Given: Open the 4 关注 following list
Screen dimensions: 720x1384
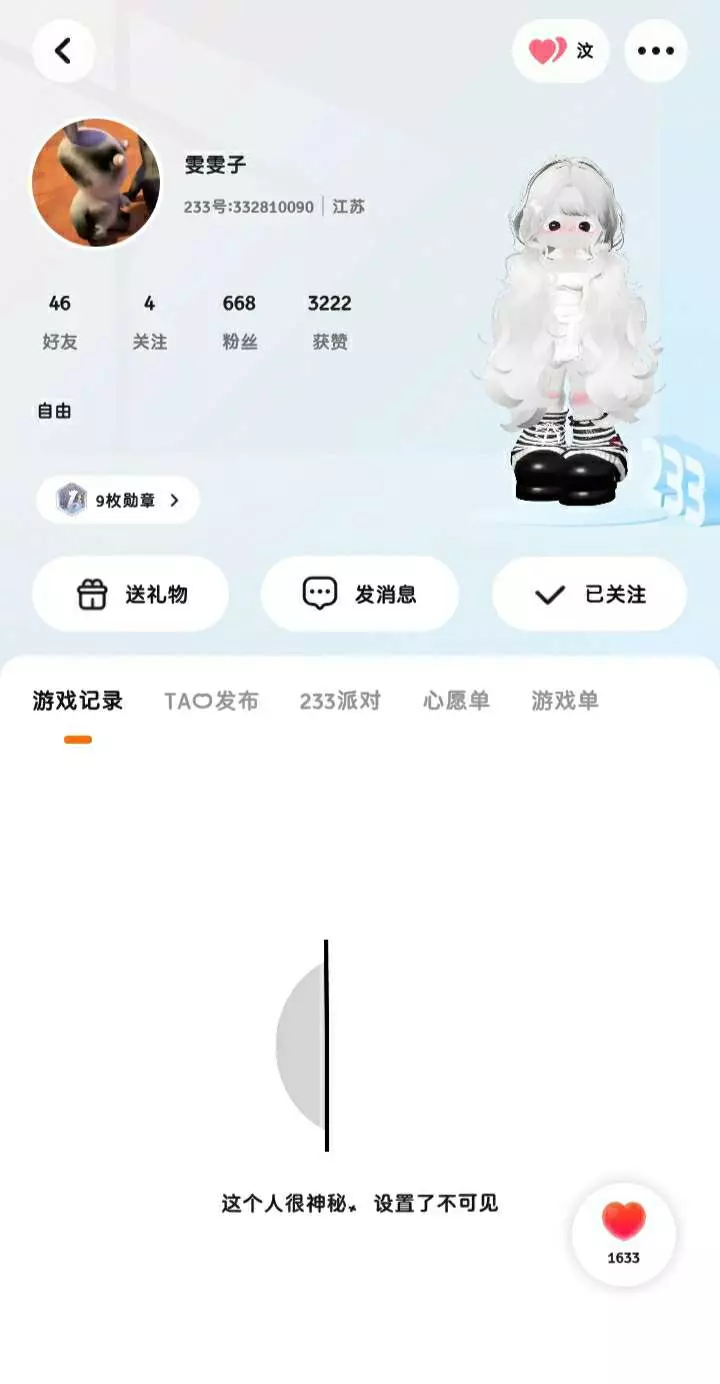Looking at the screenshot, I should 150,321.
